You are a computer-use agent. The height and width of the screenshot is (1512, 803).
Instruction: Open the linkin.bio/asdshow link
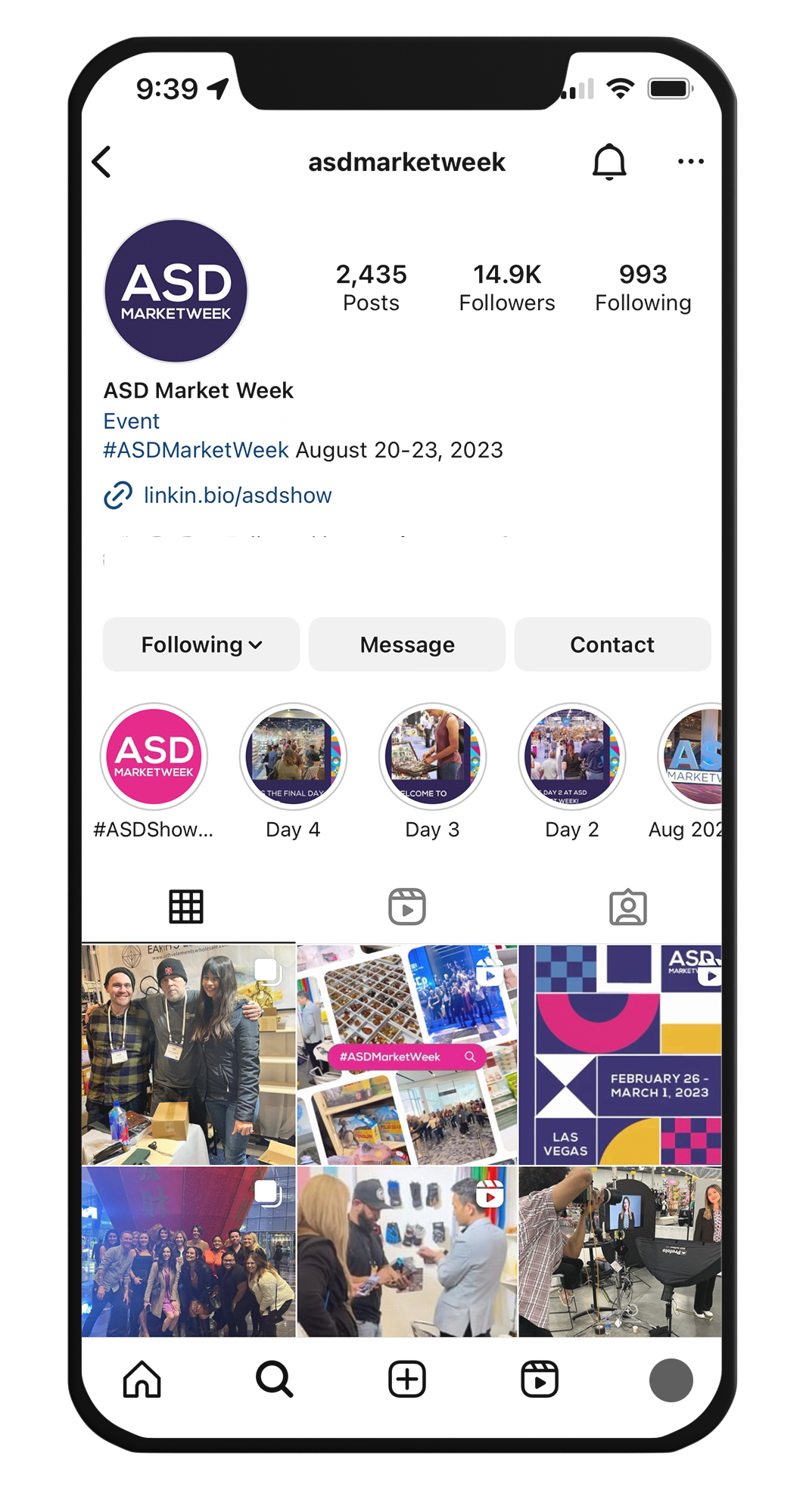pos(237,495)
